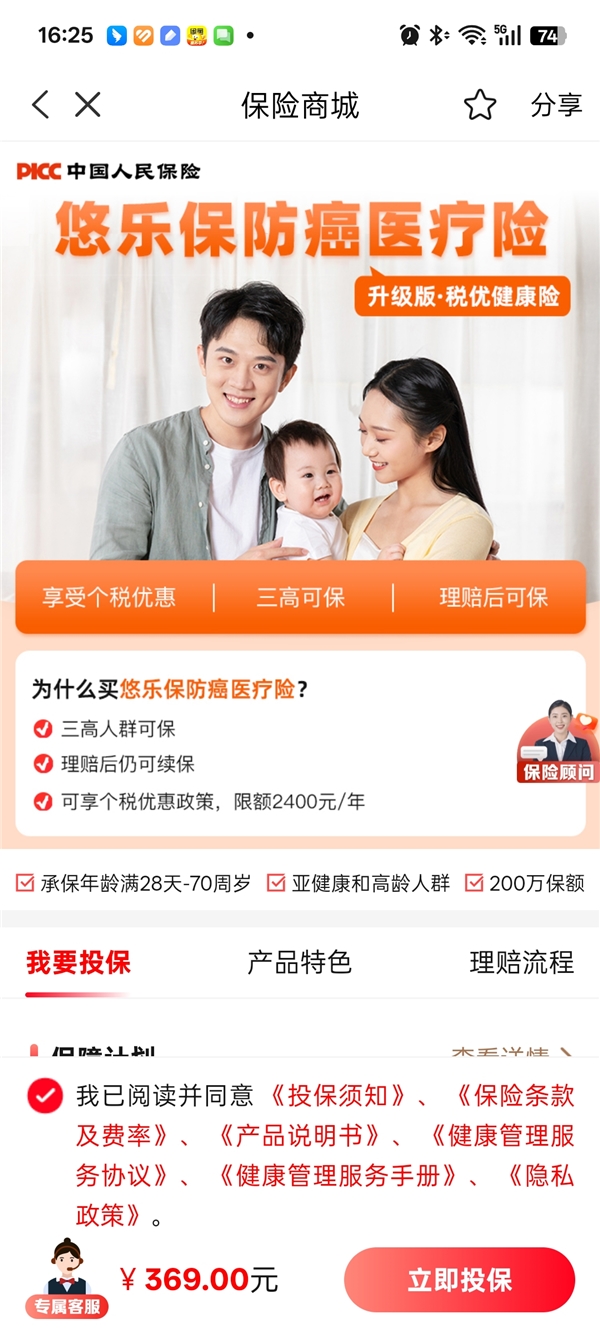This screenshot has height=1341, width=600.
Task: Go back to the previous page
Action: pyautogui.click(x=40, y=105)
